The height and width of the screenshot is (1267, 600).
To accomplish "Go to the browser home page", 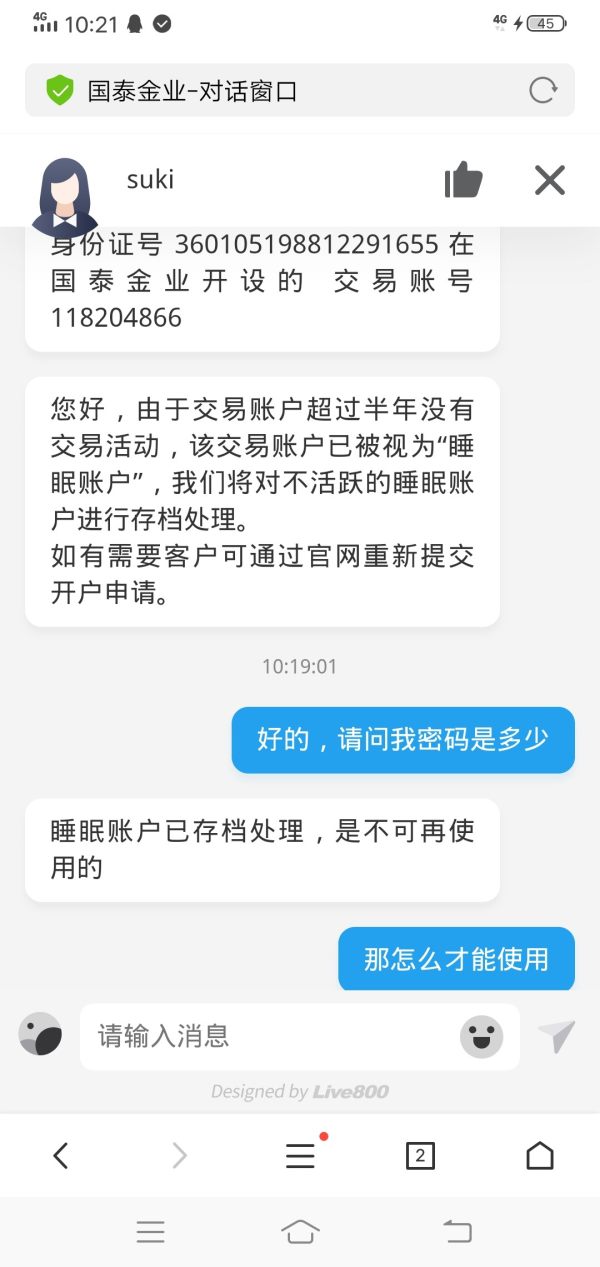I will pyautogui.click(x=540, y=1156).
